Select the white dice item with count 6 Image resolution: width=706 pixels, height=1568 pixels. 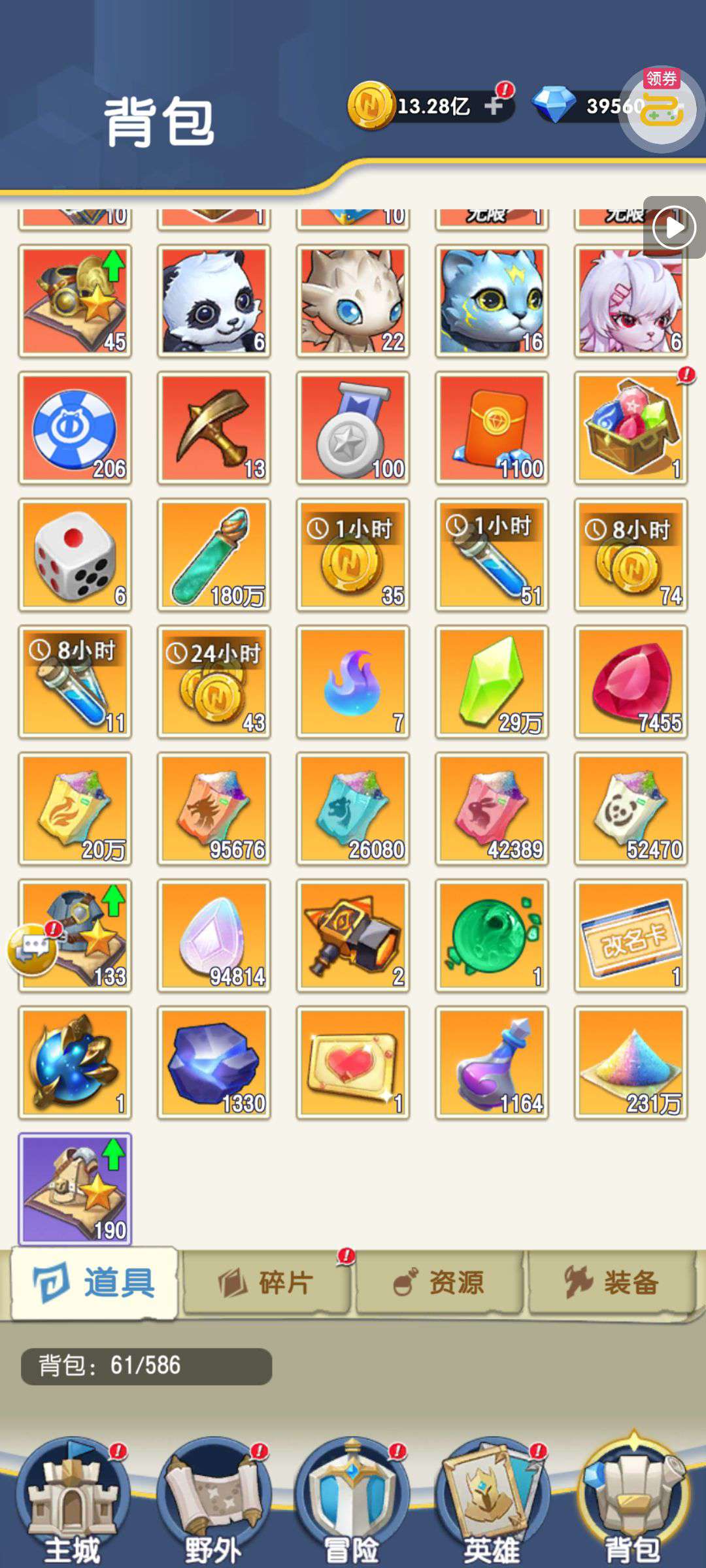75,555
